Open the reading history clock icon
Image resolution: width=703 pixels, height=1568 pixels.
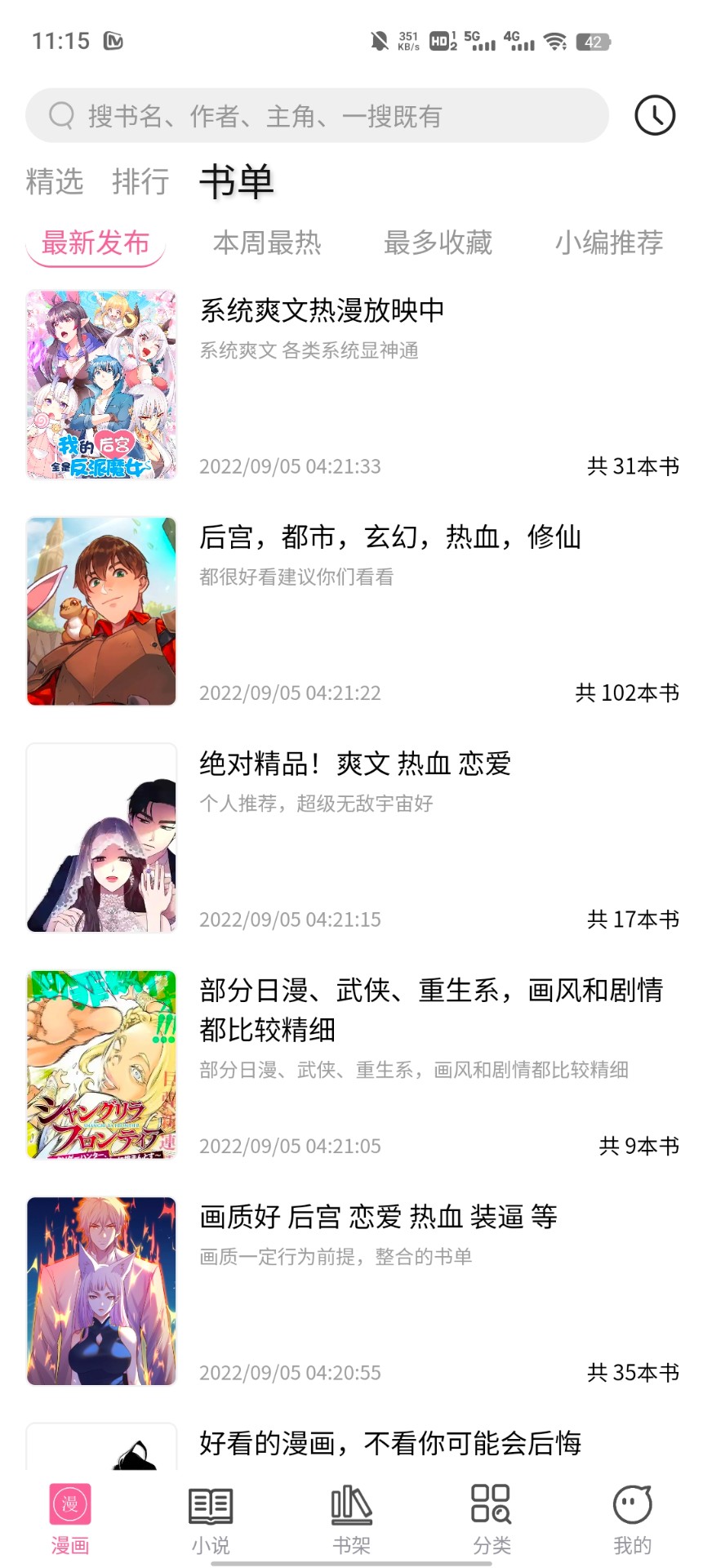click(x=655, y=116)
